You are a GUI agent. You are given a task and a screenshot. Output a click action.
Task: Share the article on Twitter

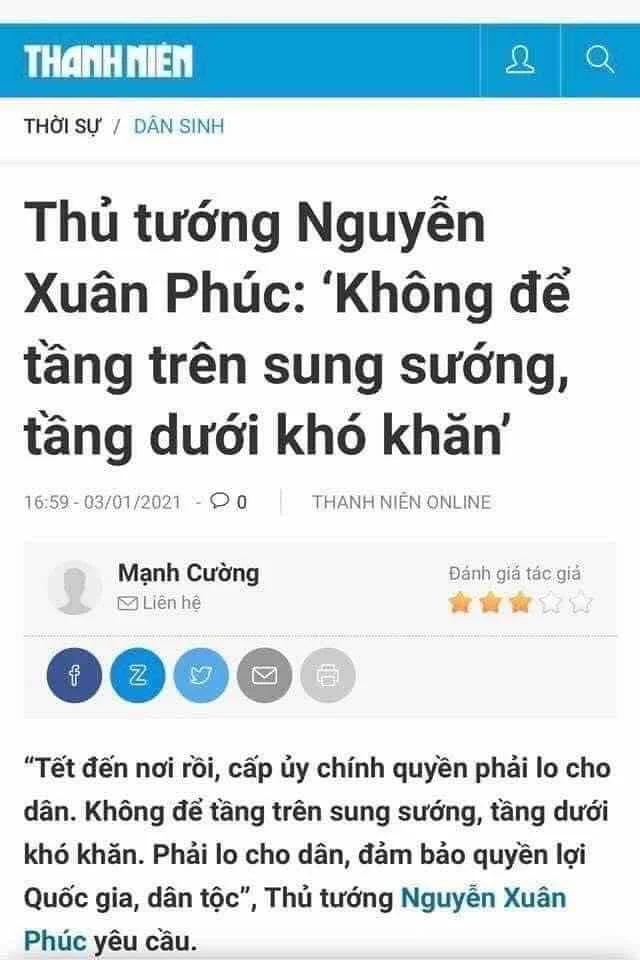(x=201, y=675)
